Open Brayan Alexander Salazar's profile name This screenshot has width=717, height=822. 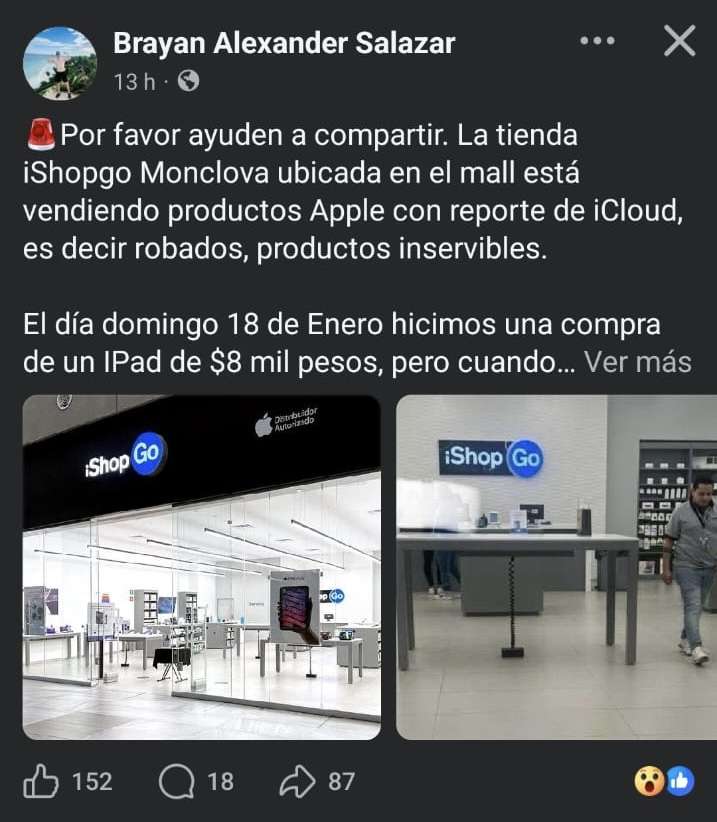284,43
